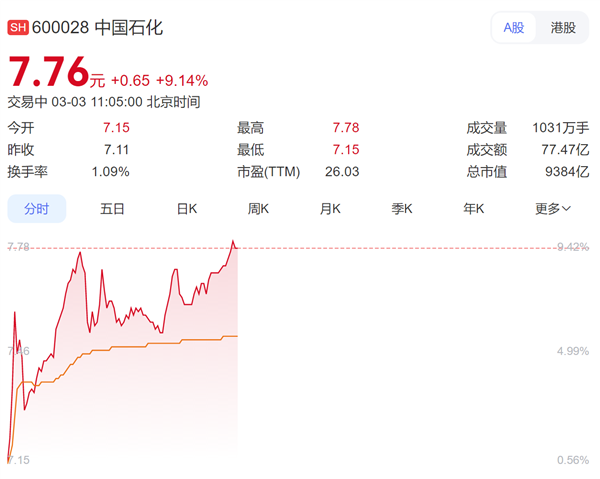The image size is (600, 479).
Task: Switch to the 年K chart
Action: click(474, 208)
